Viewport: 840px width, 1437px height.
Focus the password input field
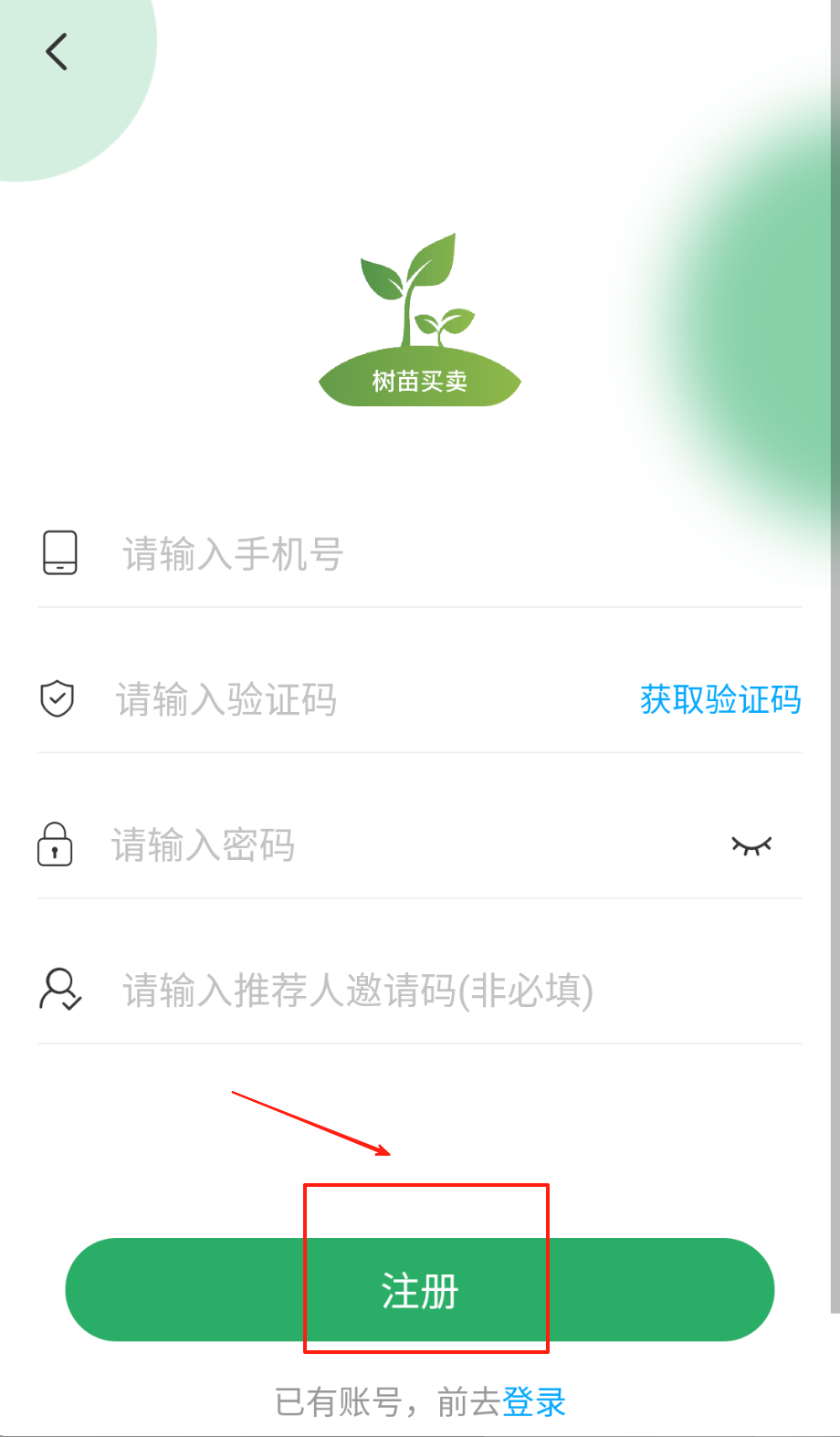point(402,845)
